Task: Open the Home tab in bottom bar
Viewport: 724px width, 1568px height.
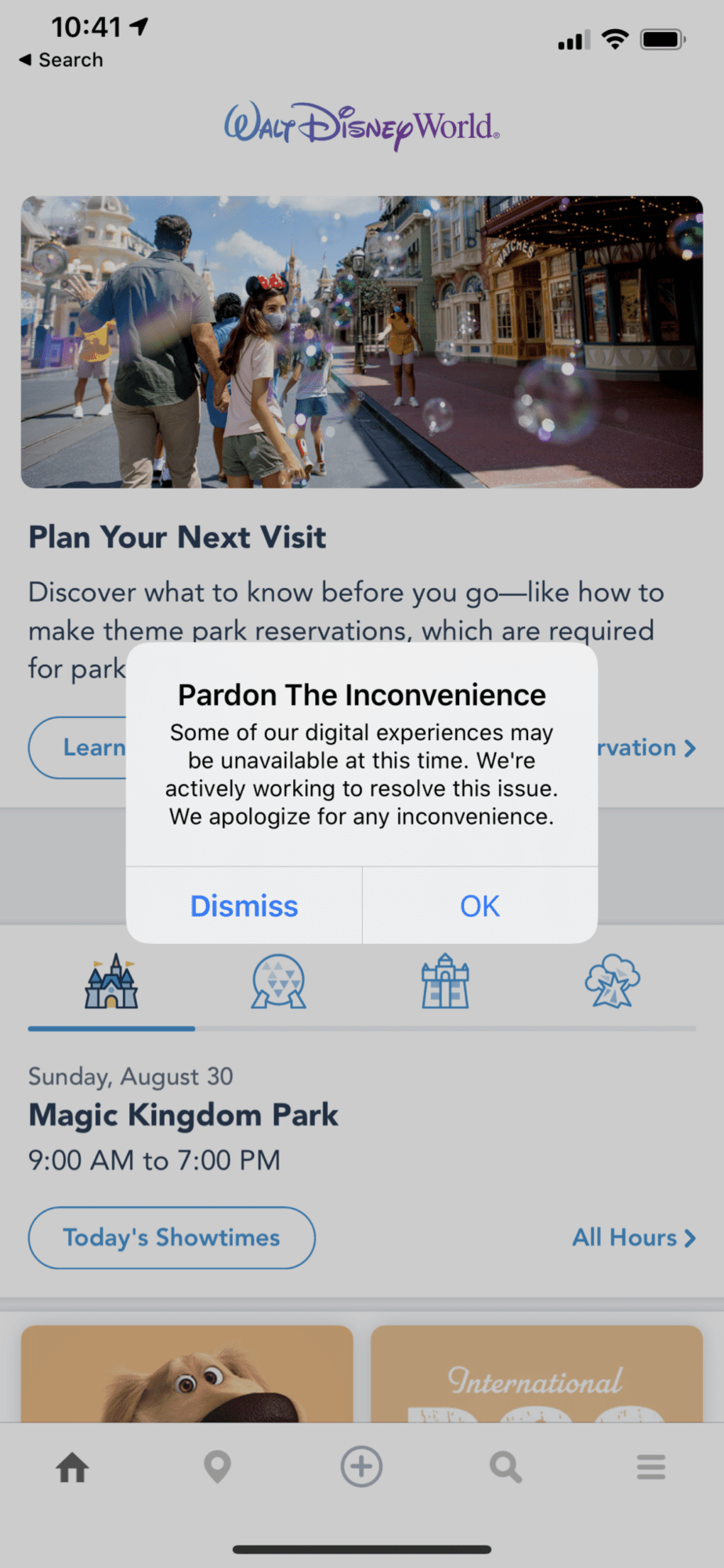Action: (72, 1467)
